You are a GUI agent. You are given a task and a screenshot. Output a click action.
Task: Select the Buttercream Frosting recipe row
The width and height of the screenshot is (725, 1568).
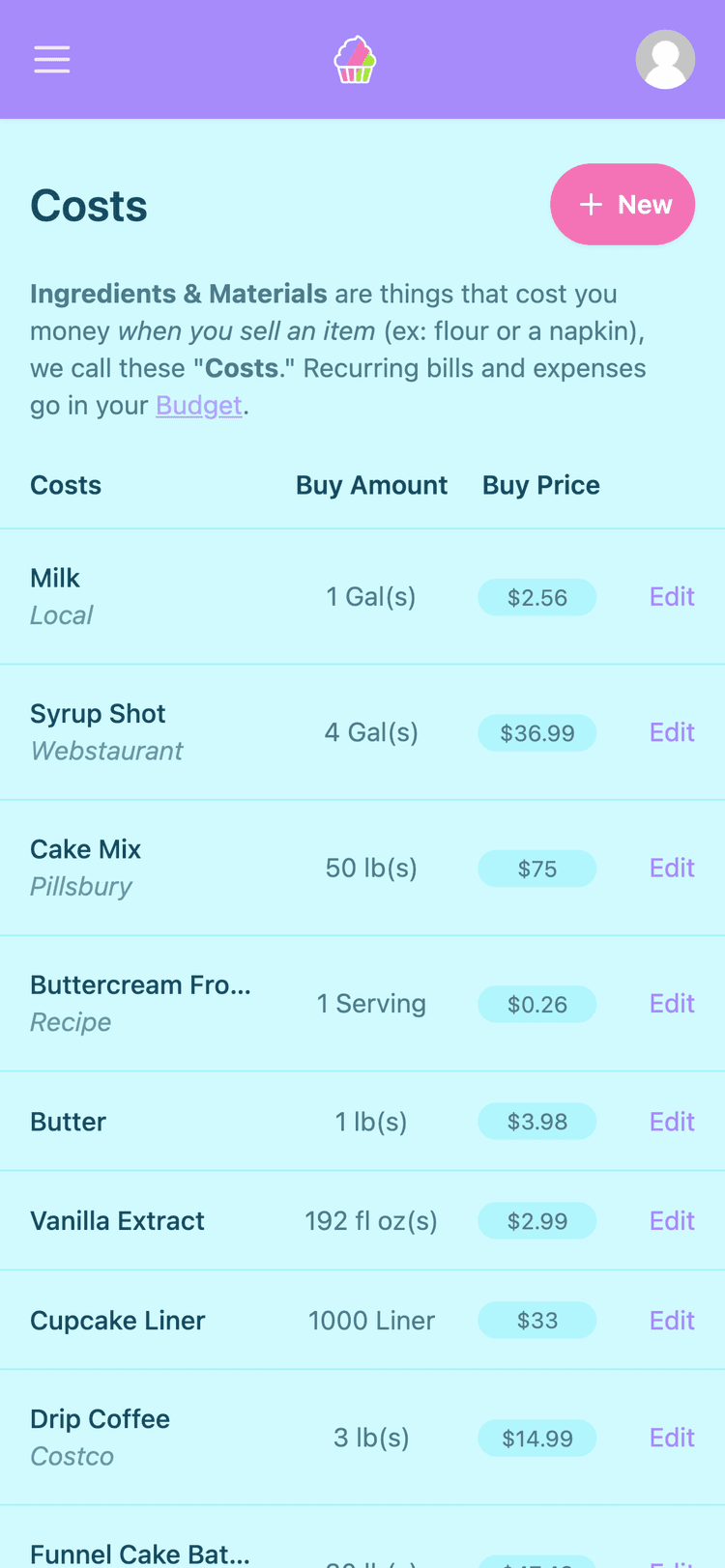(x=140, y=1003)
